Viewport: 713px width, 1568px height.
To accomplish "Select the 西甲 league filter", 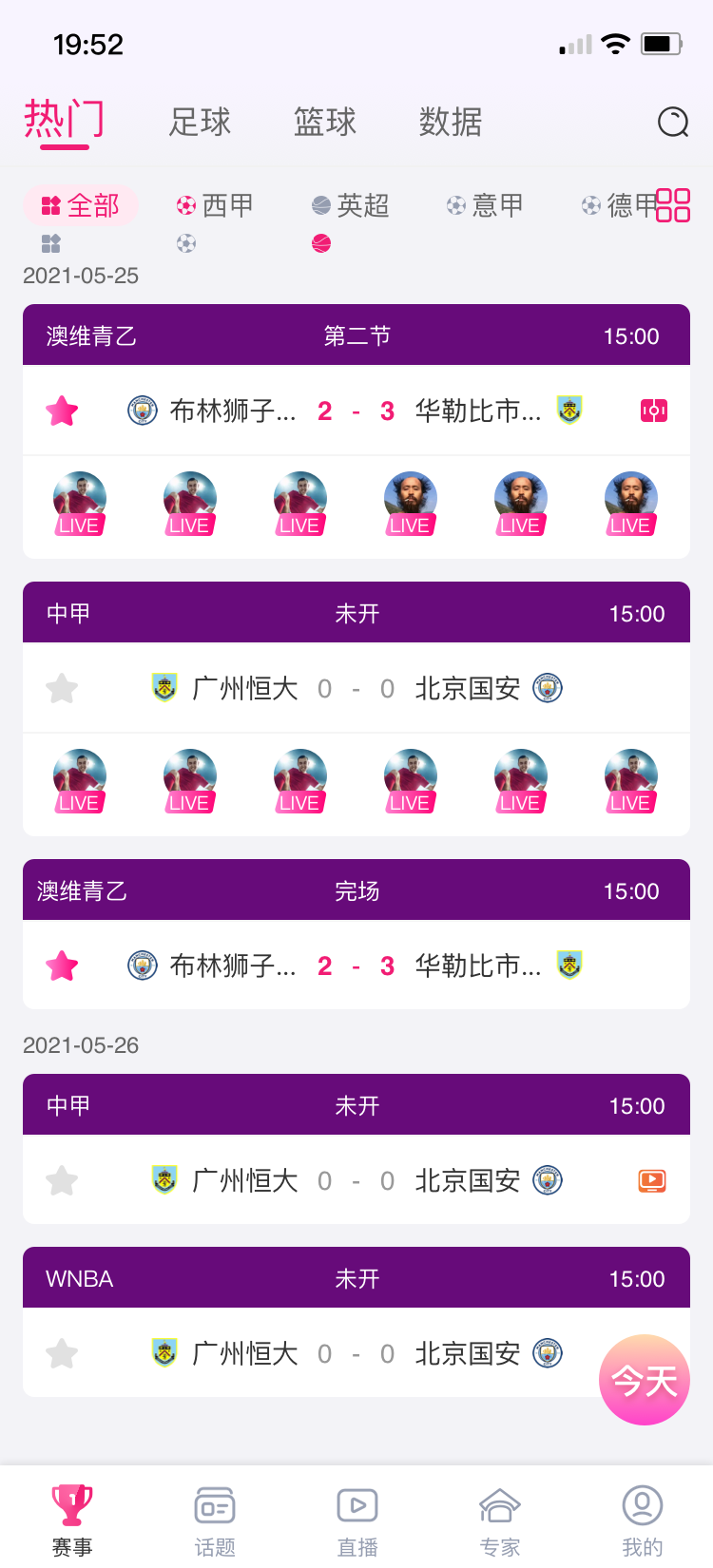I will click(216, 205).
